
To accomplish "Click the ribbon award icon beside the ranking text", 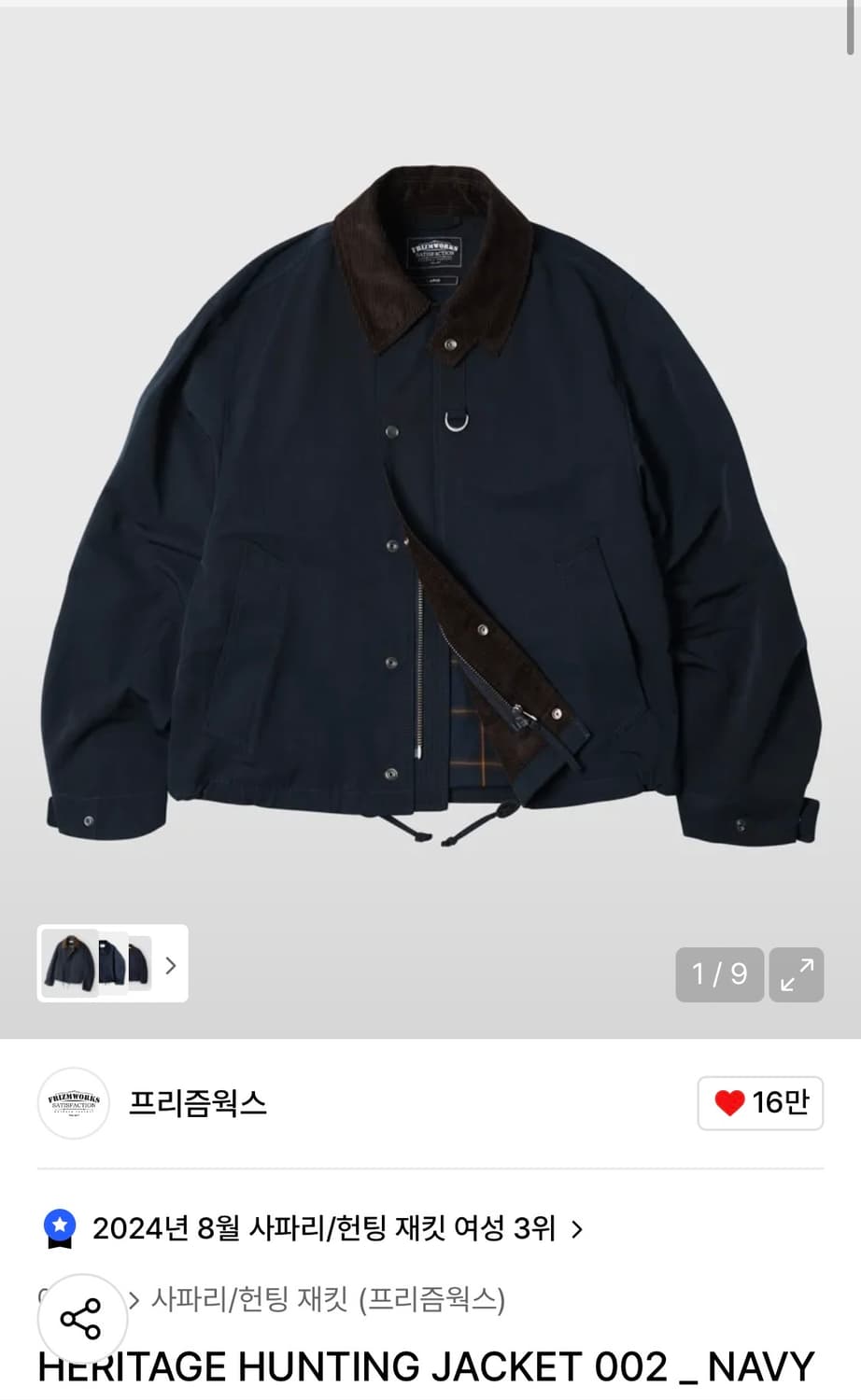I will 60,1227.
